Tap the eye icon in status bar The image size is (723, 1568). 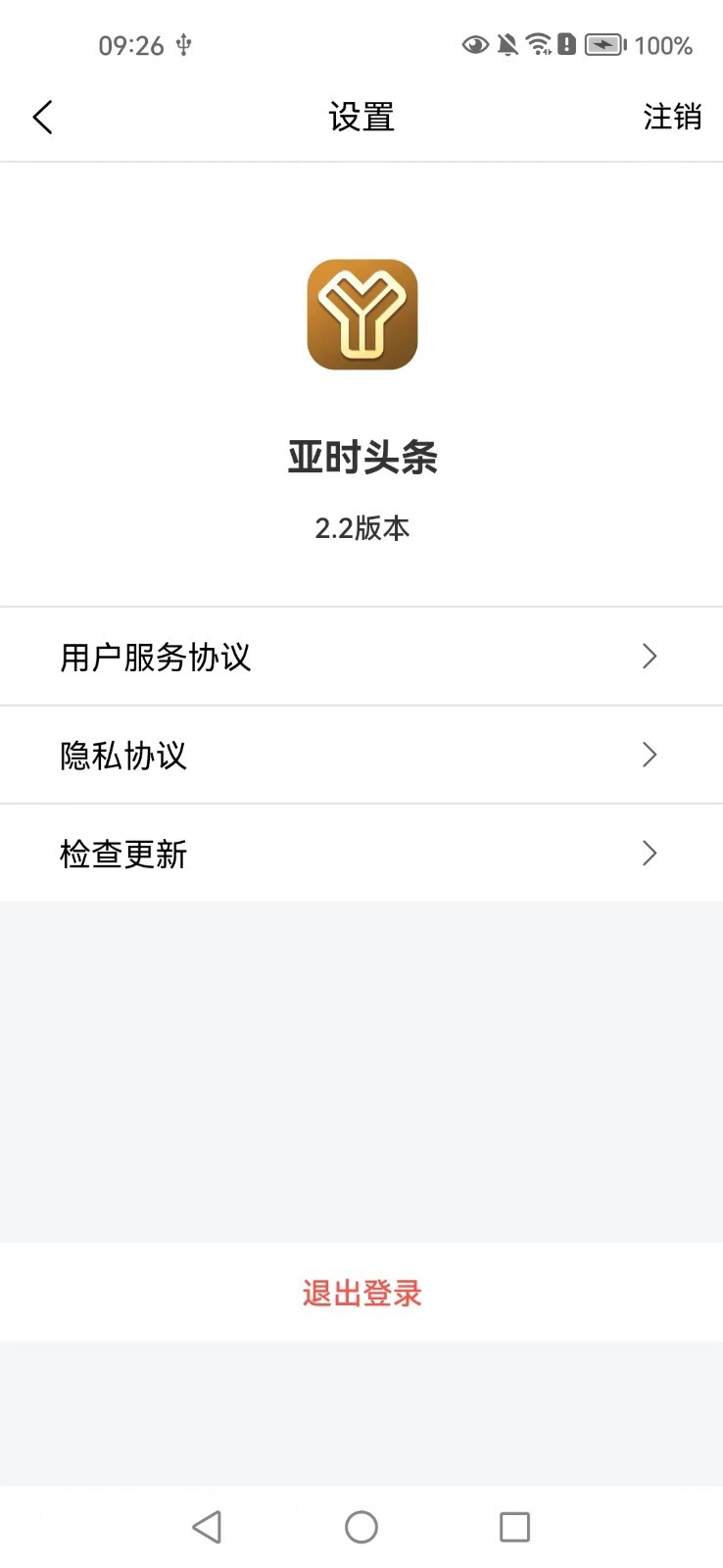[x=475, y=44]
